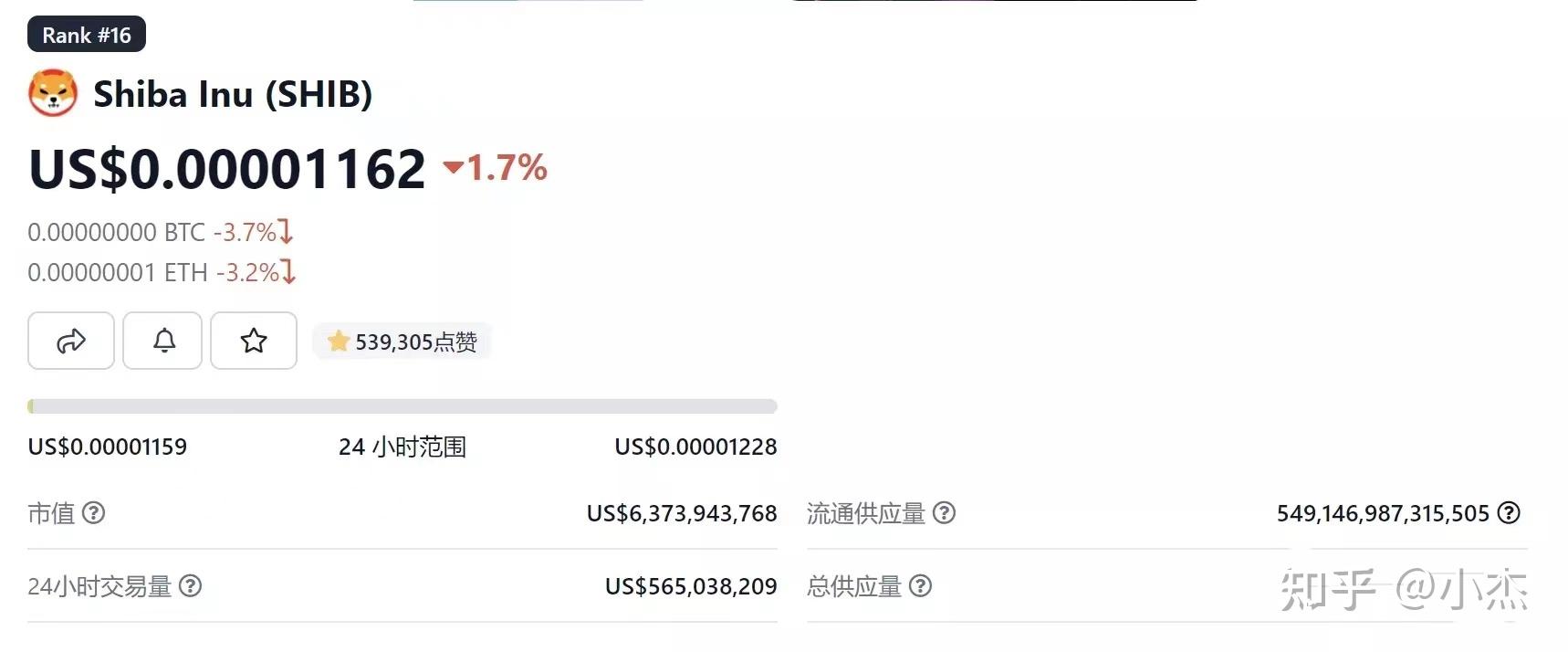Screen dimensions: 1568x652
Task: Tap info icon after 549,146,987,315,505
Action: click(1510, 513)
